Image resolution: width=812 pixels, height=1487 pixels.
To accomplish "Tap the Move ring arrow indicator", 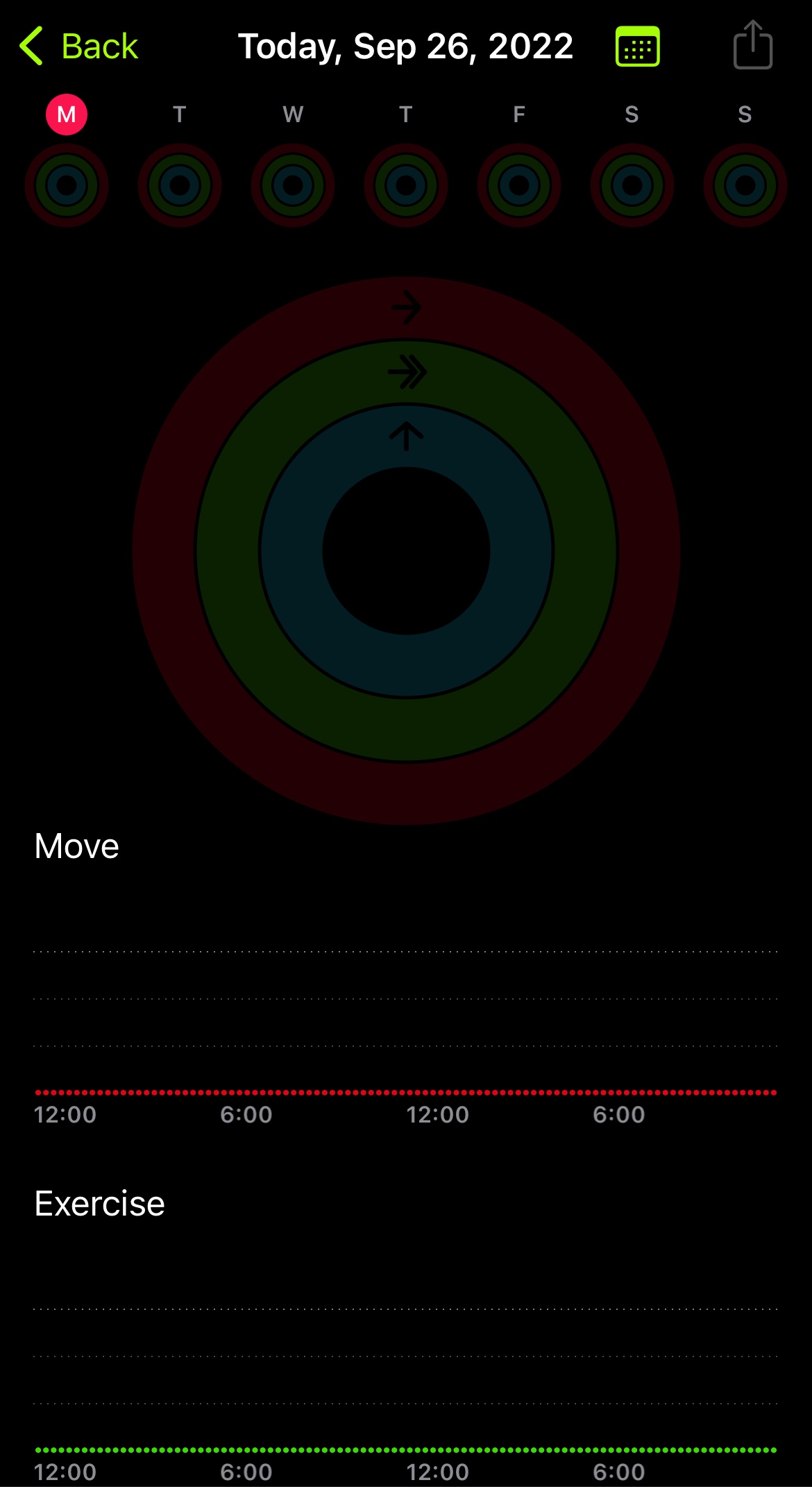I will (x=406, y=308).
